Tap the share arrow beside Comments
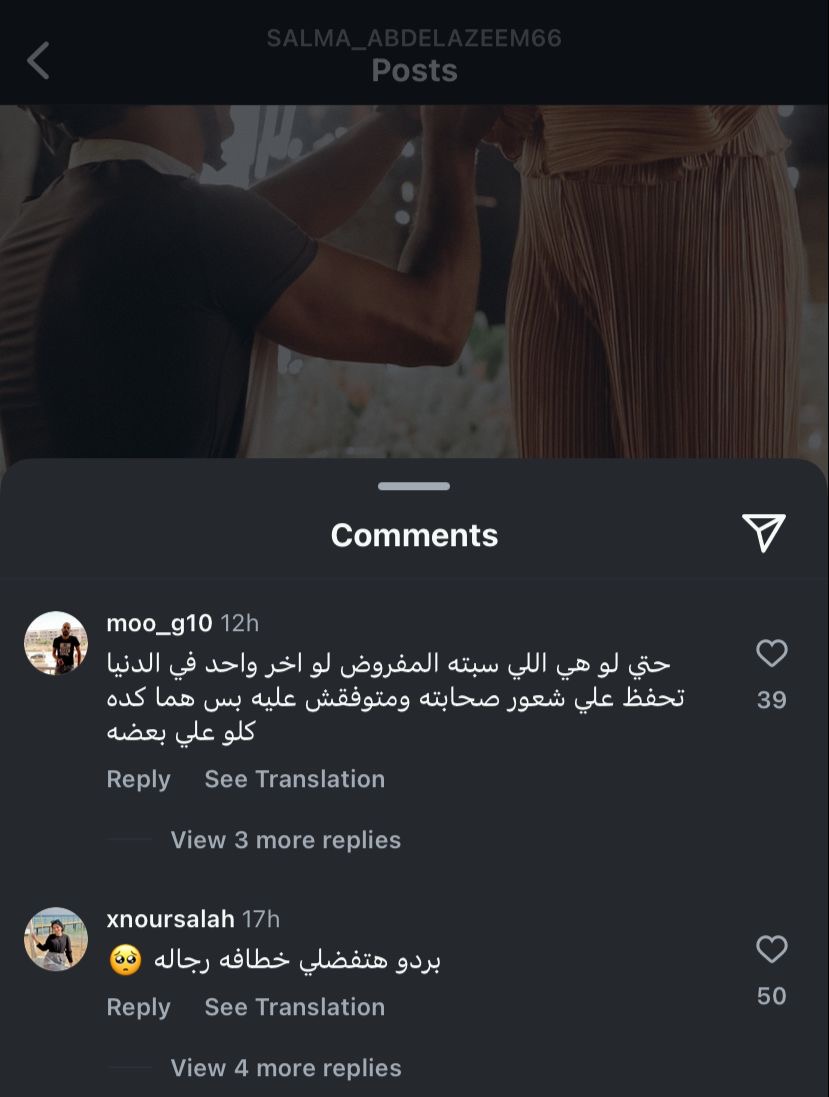 764,533
